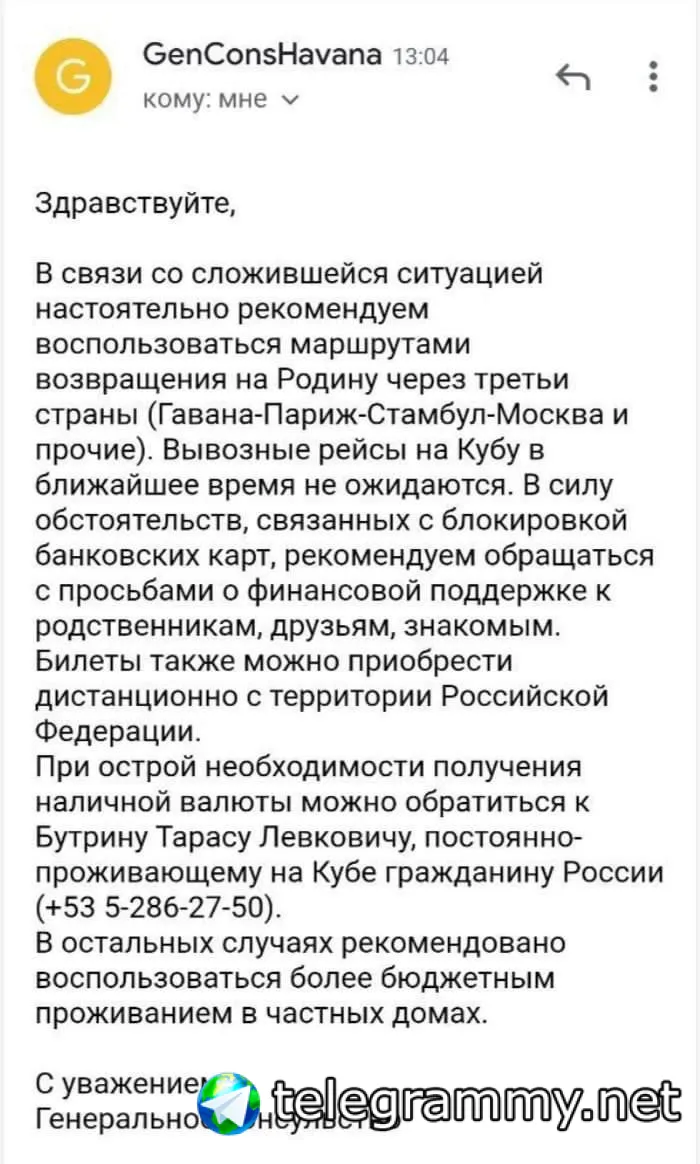
Task: Expand the recipient details next to кому: мне
Action: coord(291,100)
